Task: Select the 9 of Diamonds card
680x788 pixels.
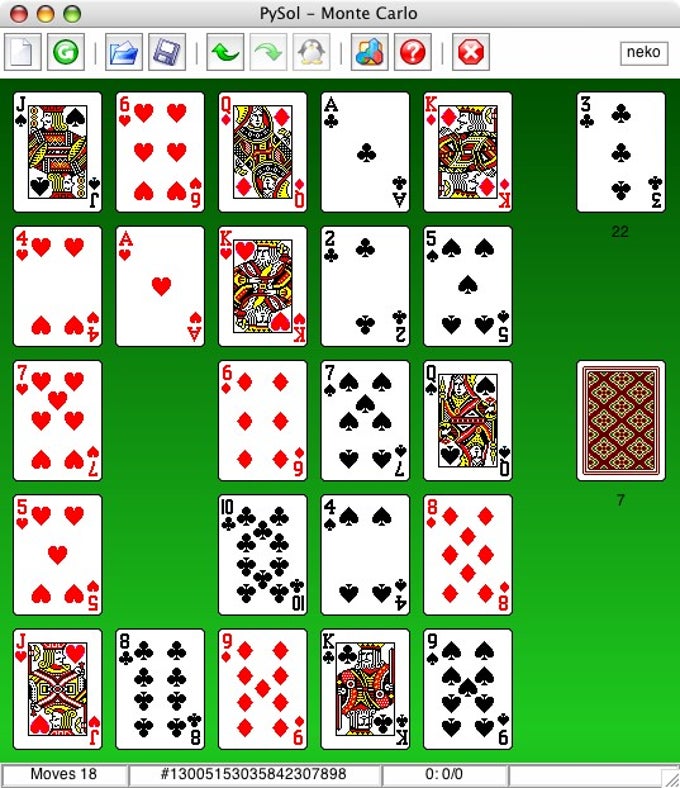Action: [x=262, y=688]
